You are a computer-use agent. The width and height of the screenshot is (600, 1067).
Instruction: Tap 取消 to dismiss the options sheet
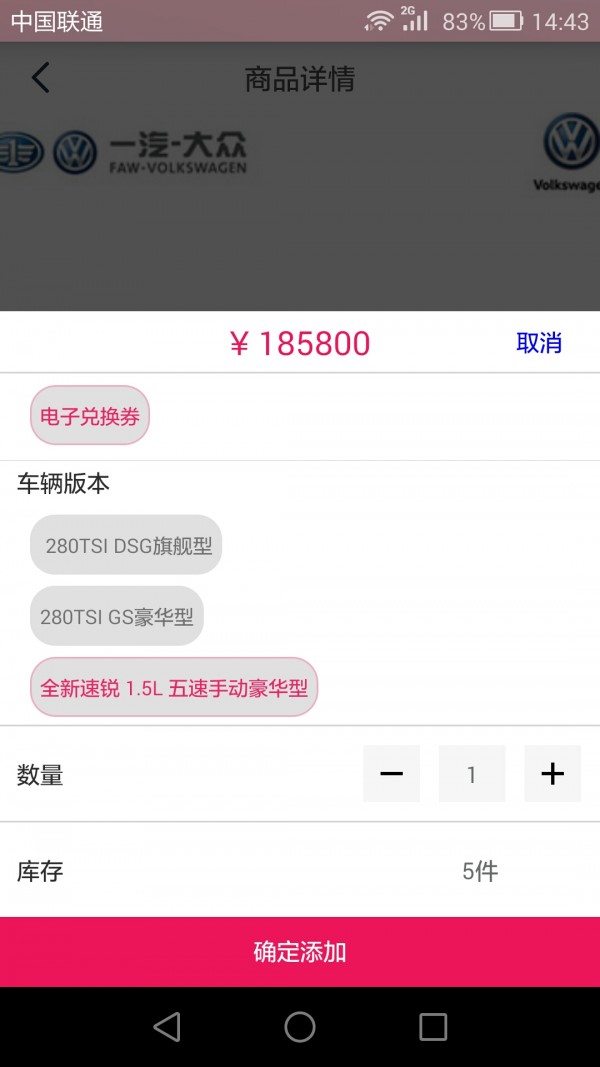click(x=538, y=343)
